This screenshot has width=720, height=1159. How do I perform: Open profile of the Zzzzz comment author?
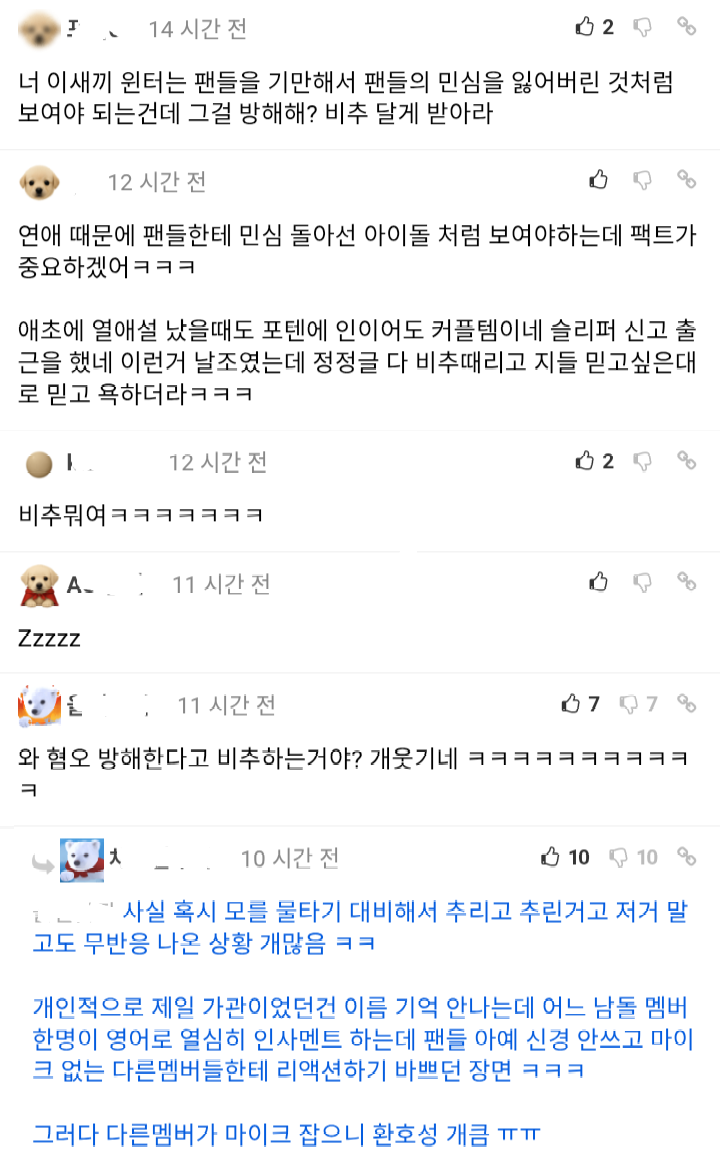click(x=41, y=585)
